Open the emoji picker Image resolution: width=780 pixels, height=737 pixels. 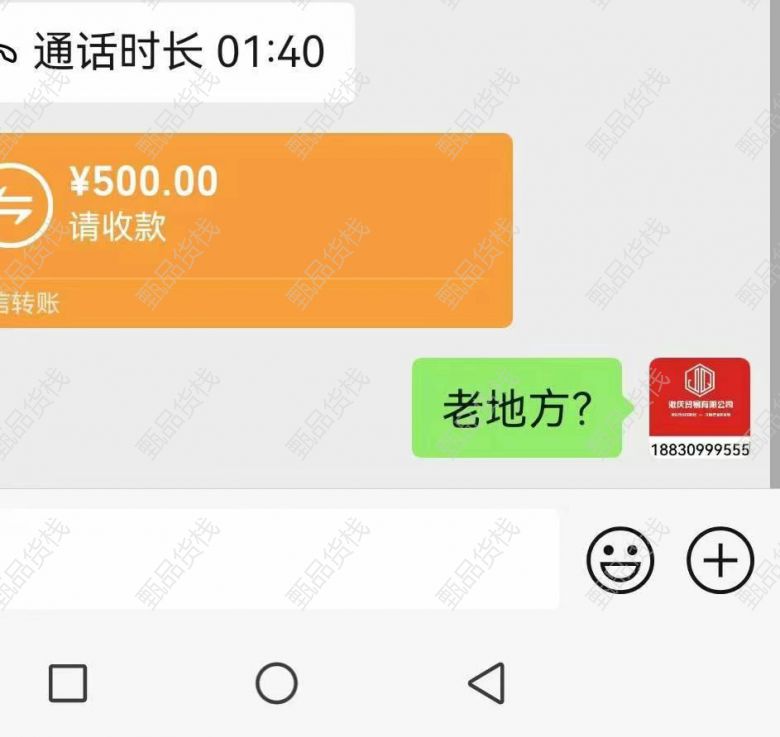tap(620, 560)
